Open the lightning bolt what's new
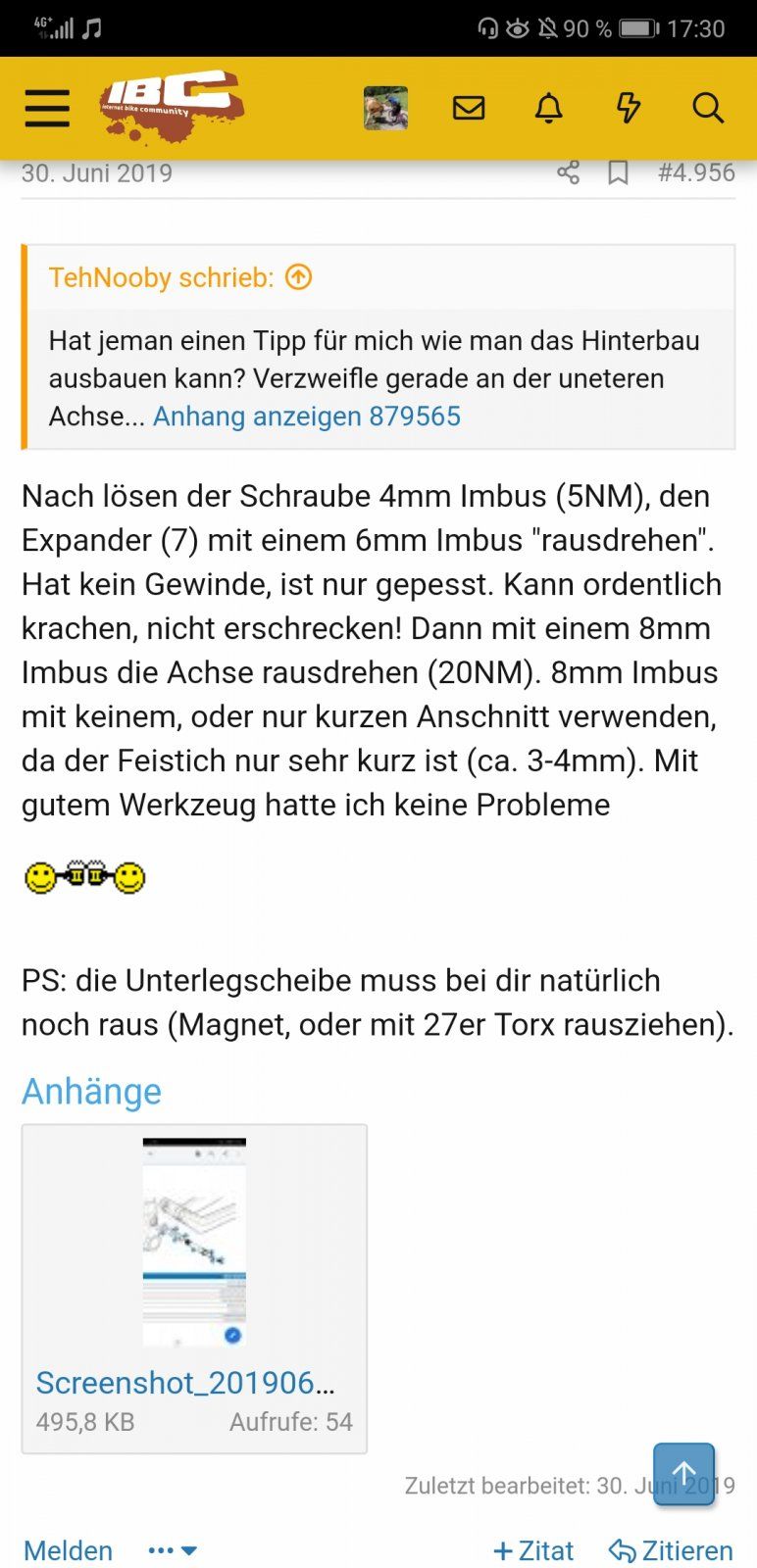Image resolution: width=757 pixels, height=1568 pixels. 629,108
